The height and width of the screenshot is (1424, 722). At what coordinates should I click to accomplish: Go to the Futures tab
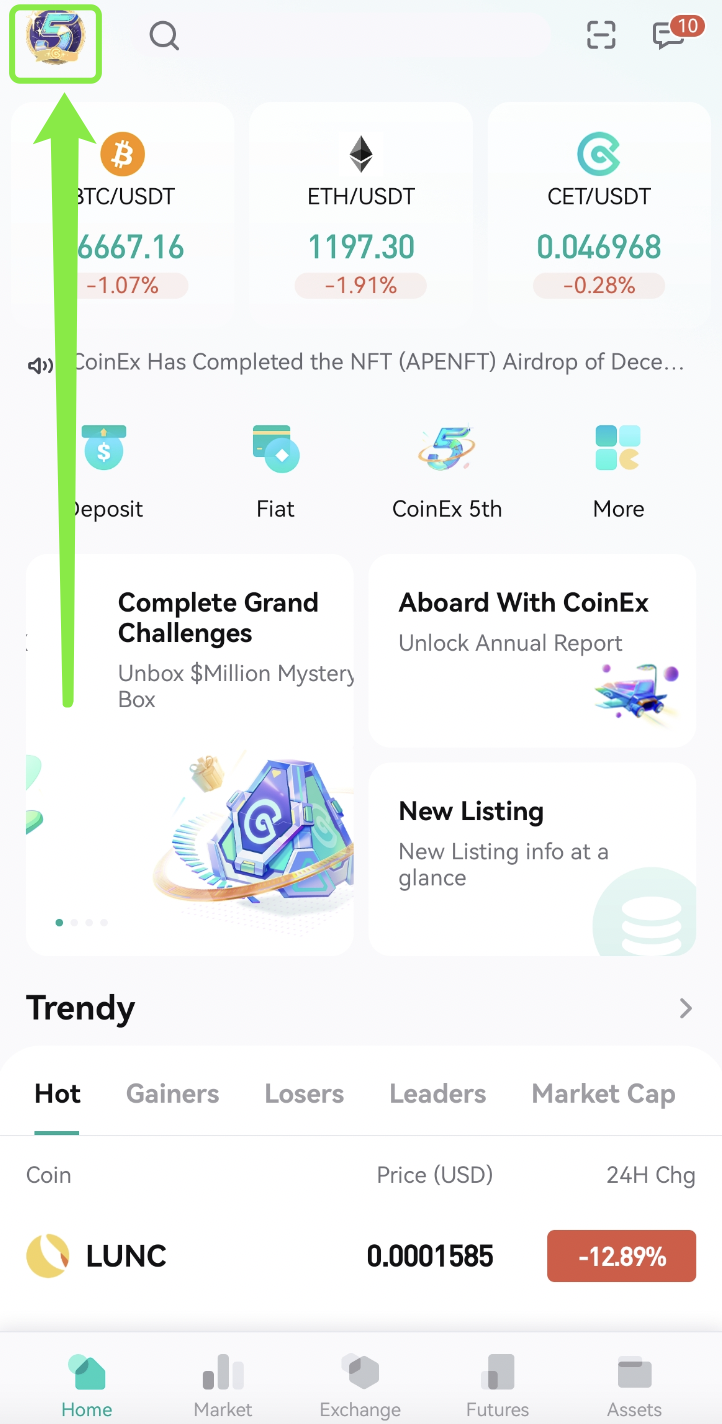497,1385
